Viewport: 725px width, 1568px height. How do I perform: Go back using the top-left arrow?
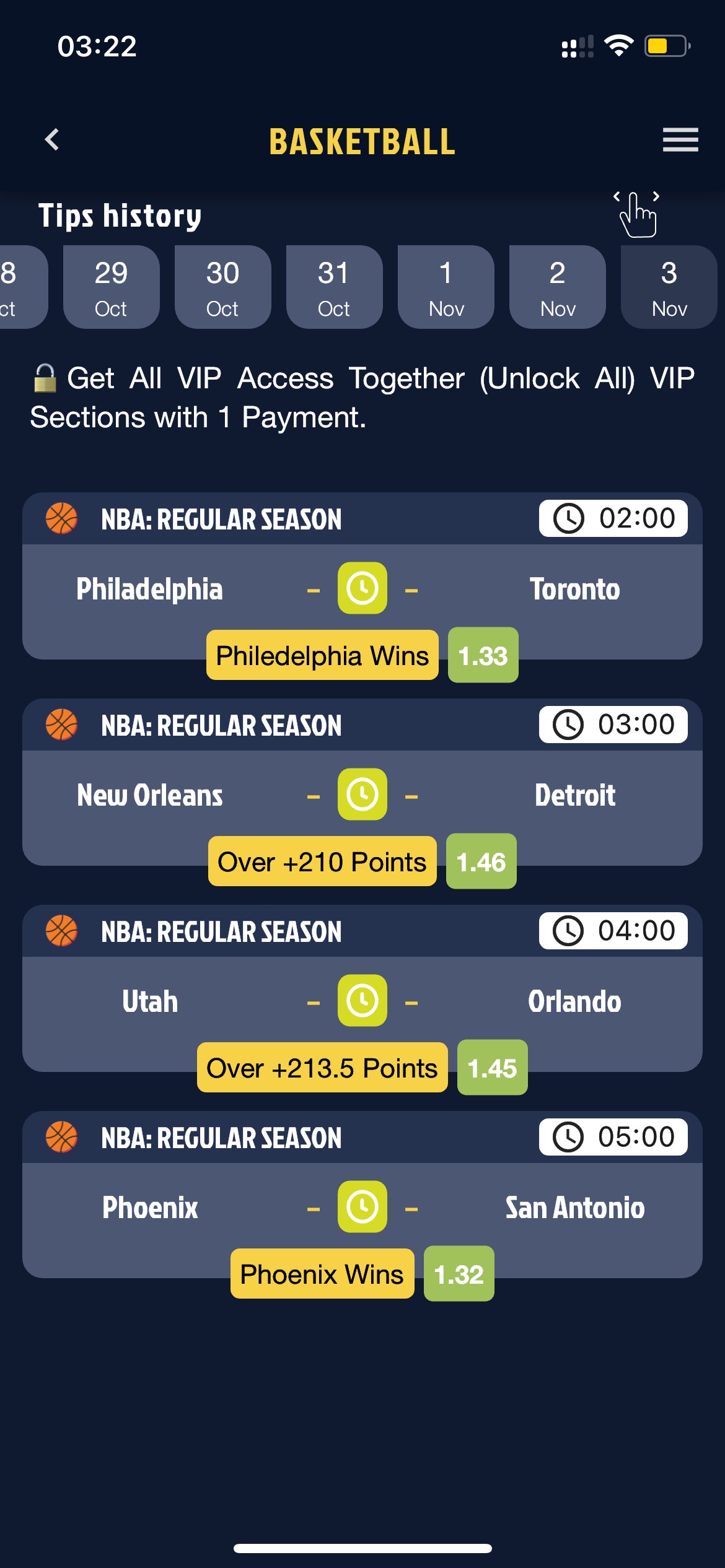(52, 140)
